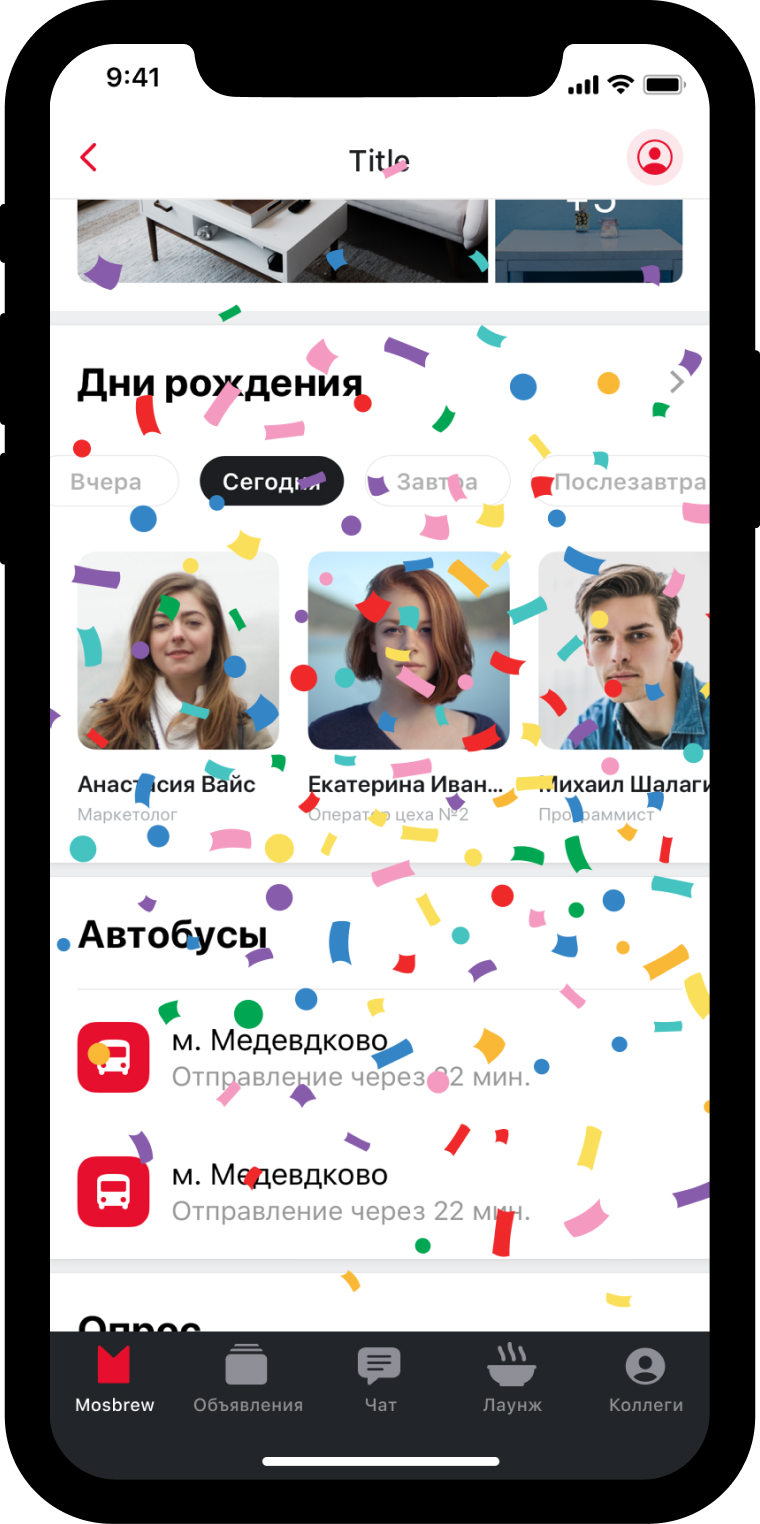Open the Коллеги tab

(x=645, y=1379)
